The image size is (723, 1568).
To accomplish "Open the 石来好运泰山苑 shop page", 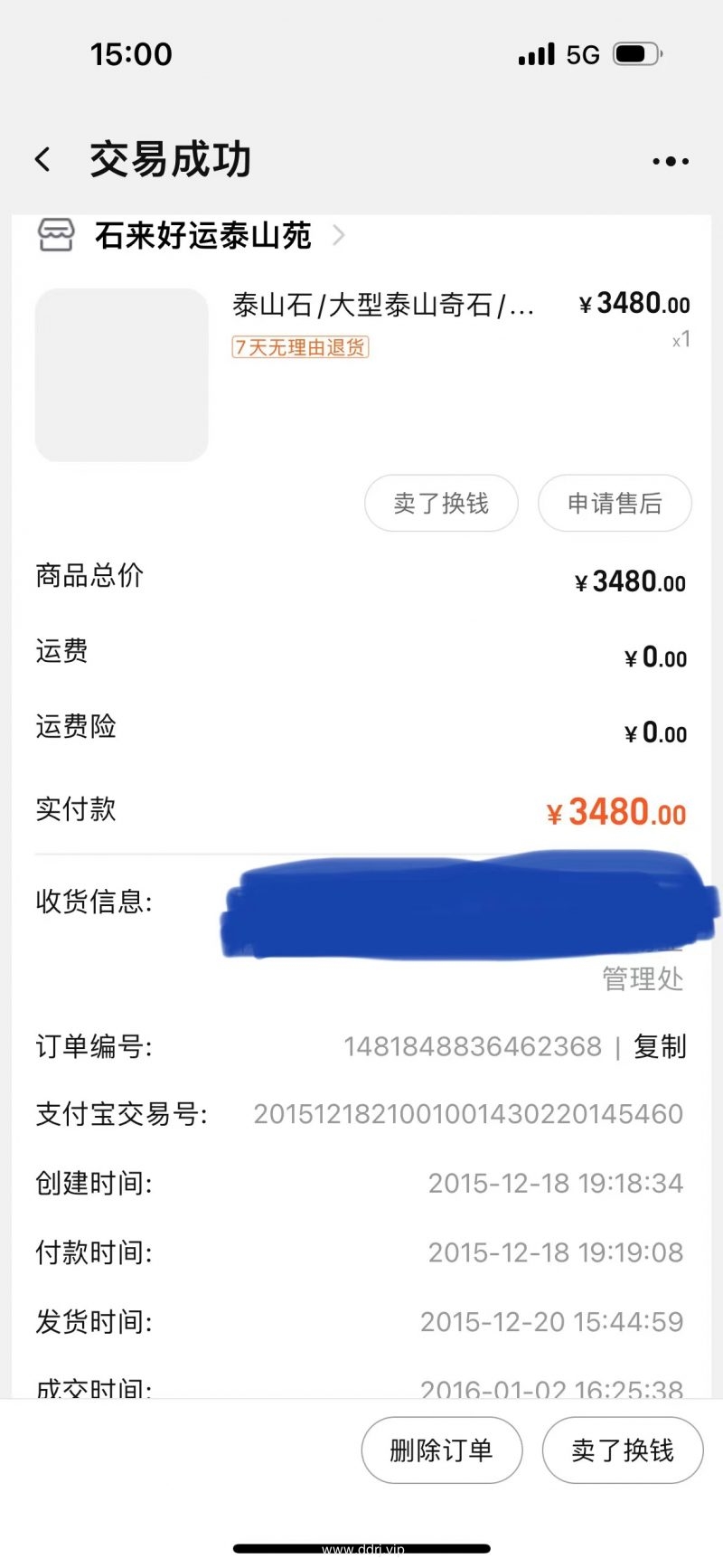I will click(203, 236).
